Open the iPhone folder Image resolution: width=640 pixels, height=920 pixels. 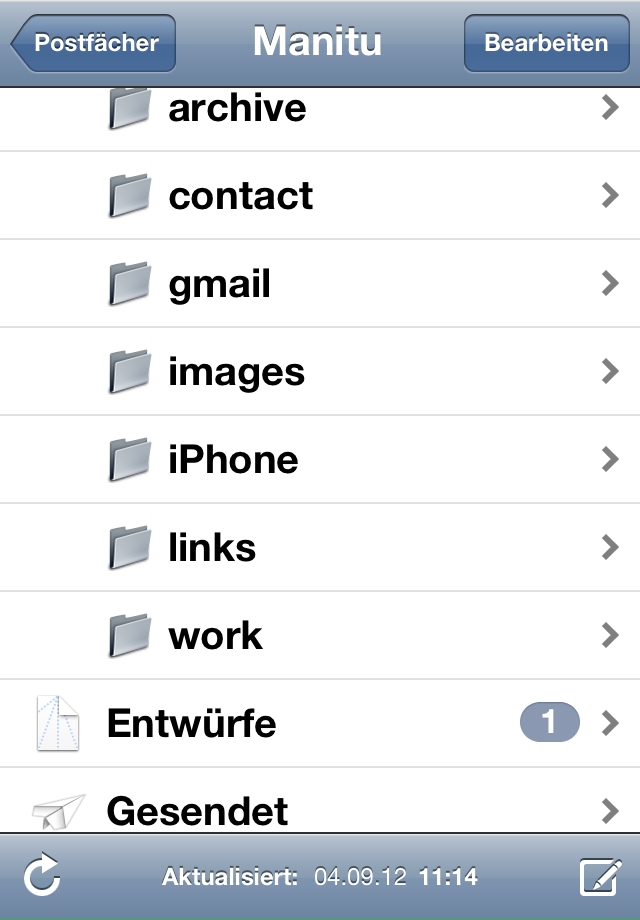320,460
